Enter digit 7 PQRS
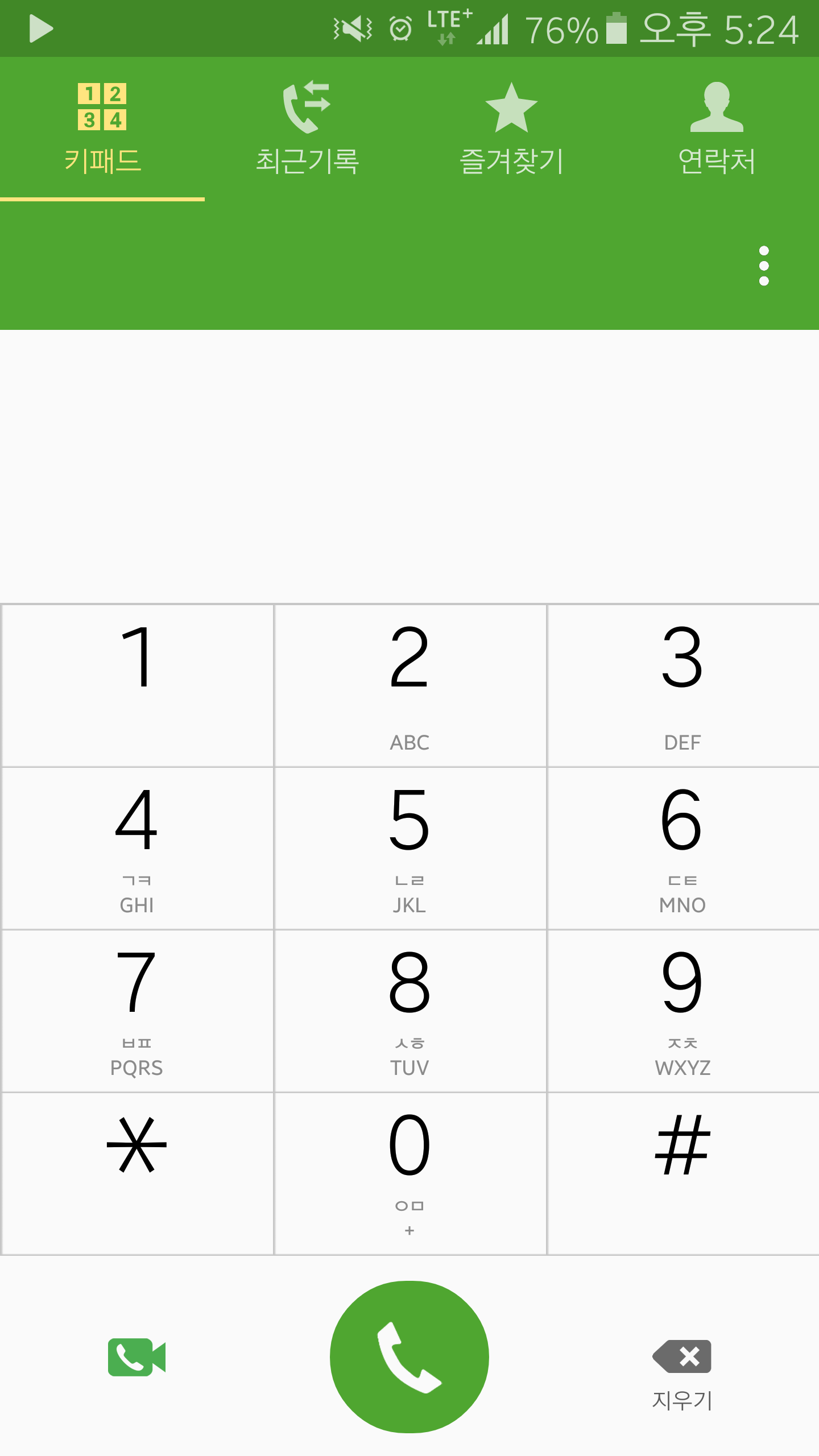Screen dimensions: 819x1456 [136, 1011]
